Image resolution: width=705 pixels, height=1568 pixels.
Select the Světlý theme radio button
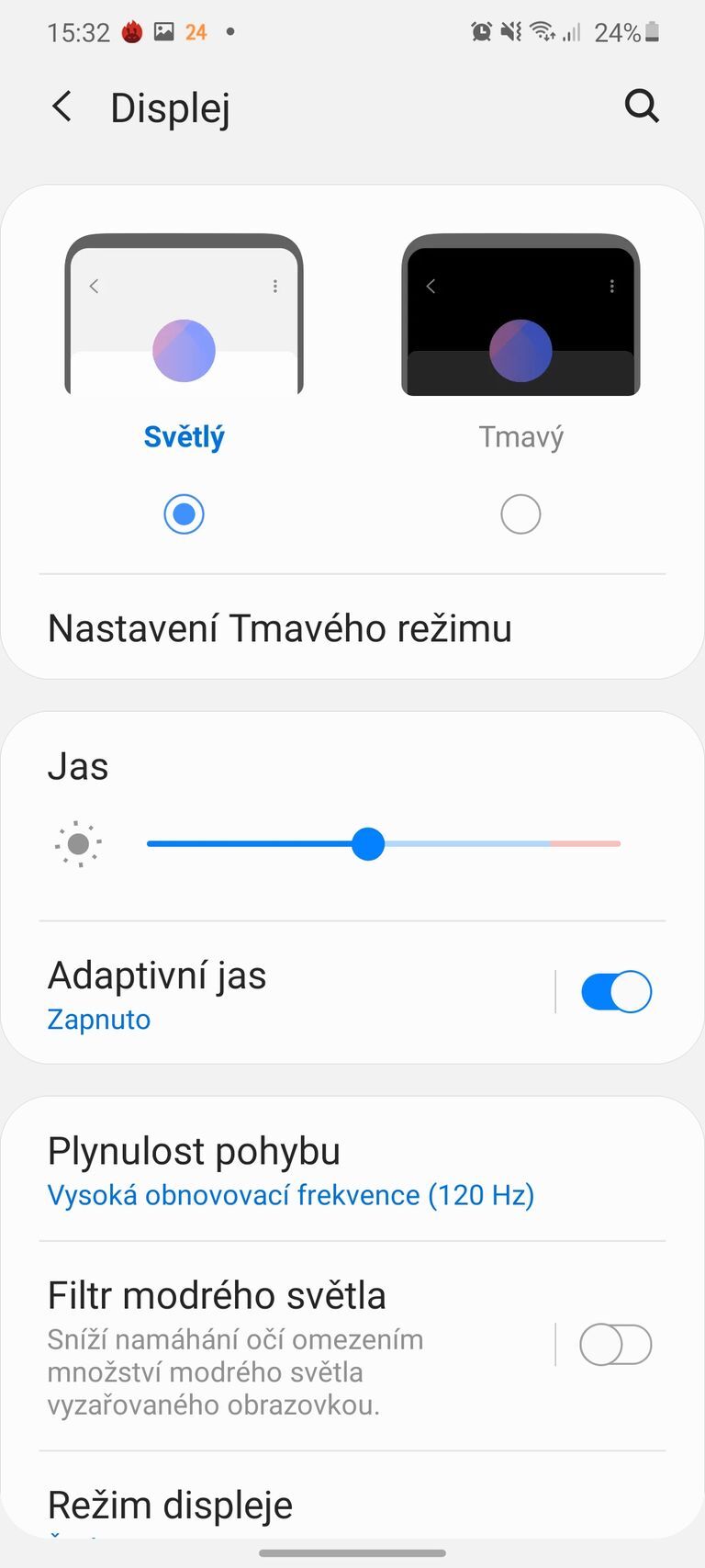(184, 514)
